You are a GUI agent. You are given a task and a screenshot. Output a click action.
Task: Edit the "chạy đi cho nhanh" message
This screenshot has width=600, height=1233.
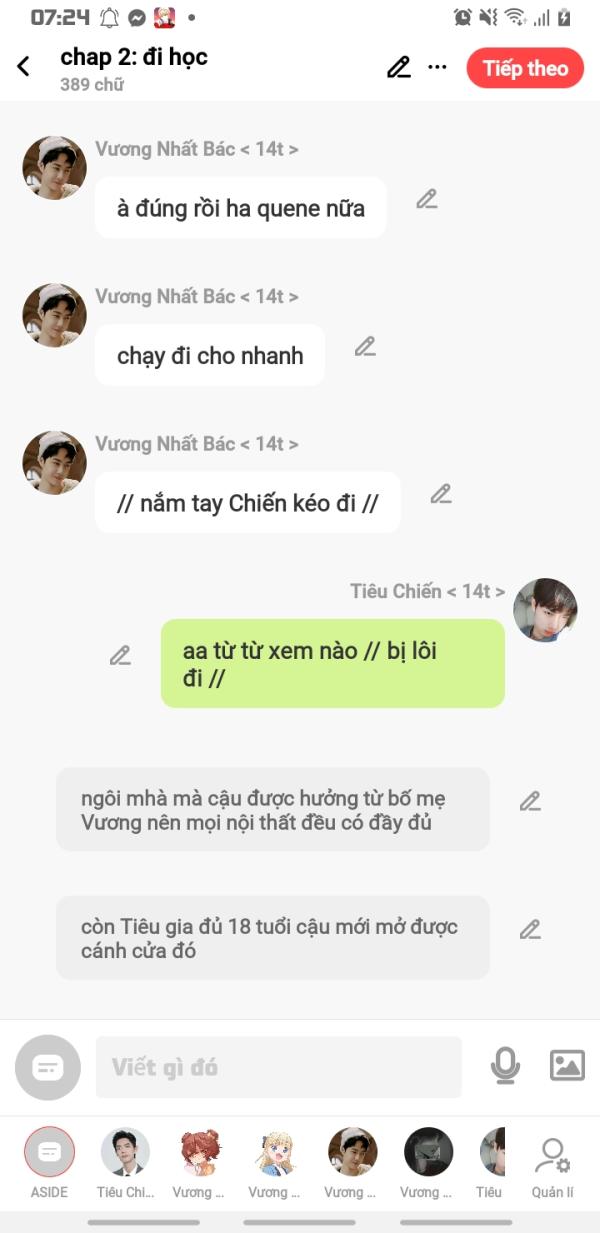click(x=365, y=347)
